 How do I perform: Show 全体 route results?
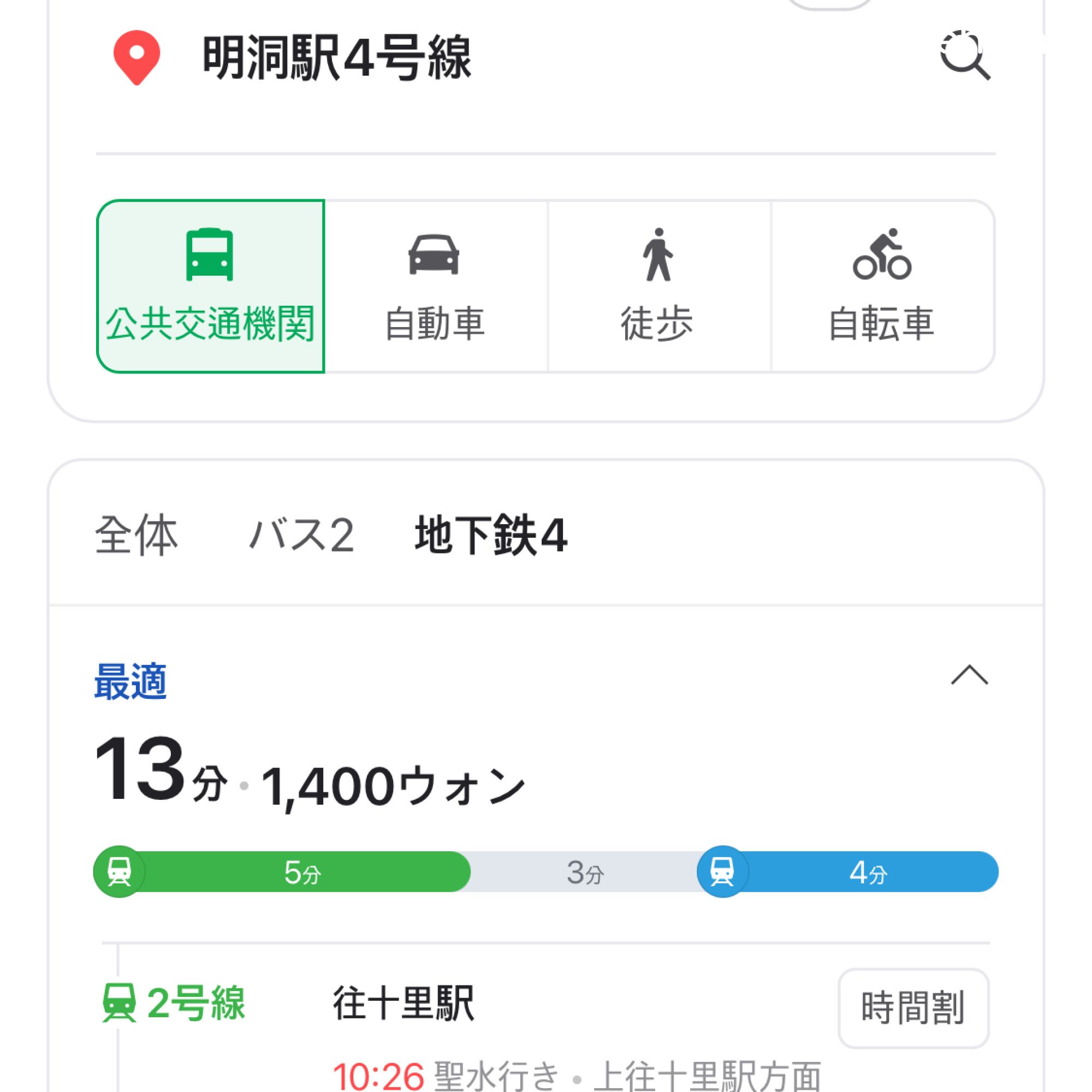coord(136,535)
